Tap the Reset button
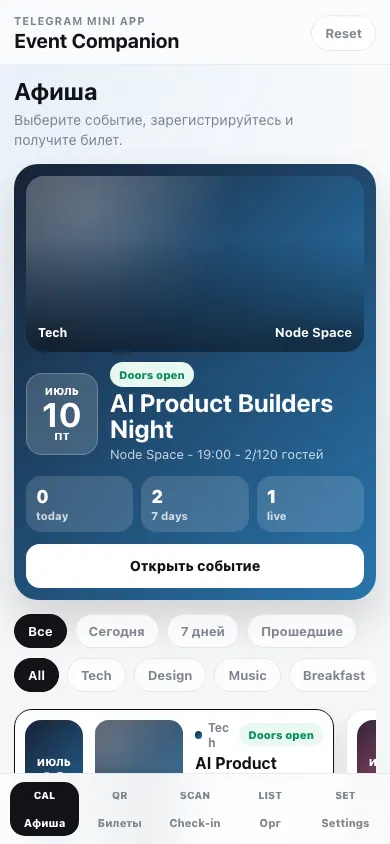The height and width of the screenshot is (844, 390). tap(343, 33)
